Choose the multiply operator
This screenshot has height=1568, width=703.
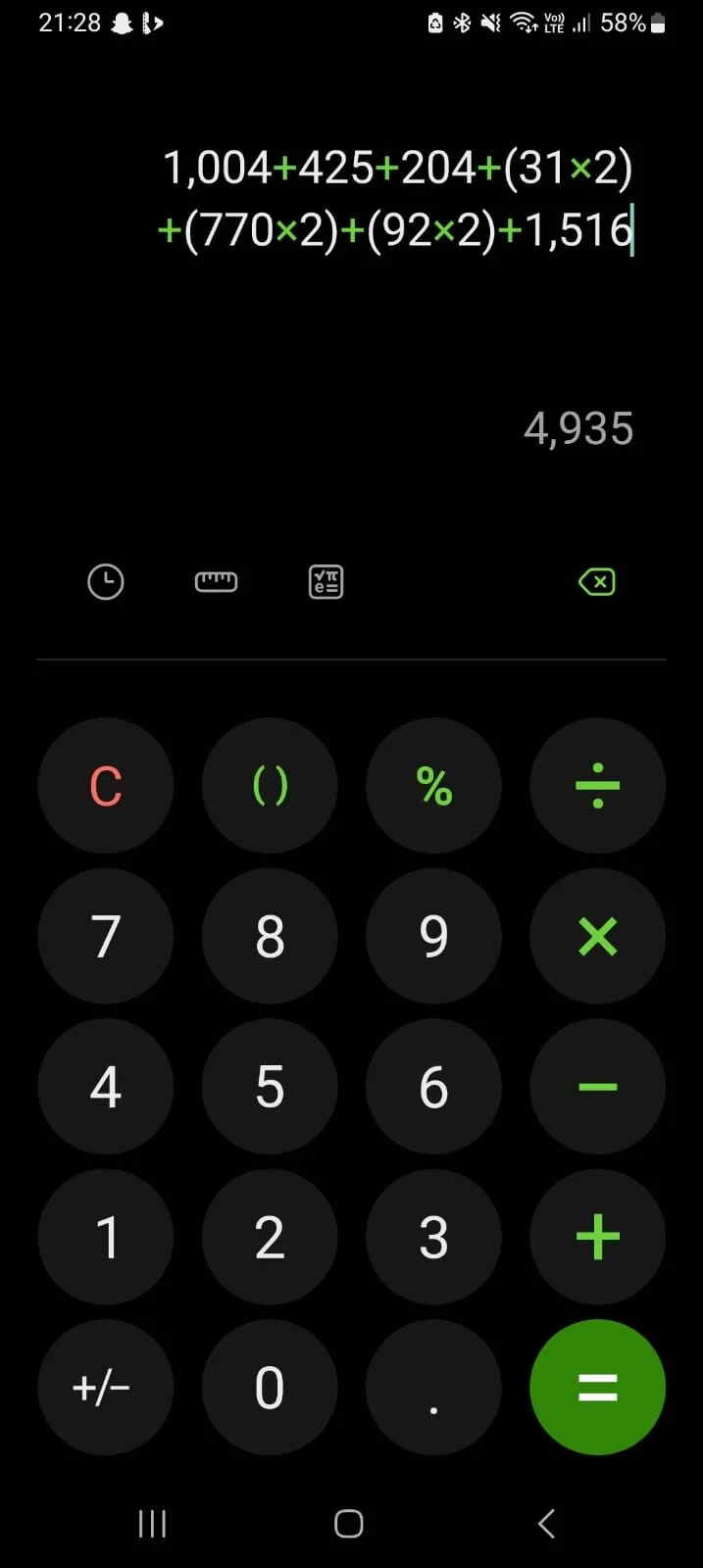tap(597, 936)
